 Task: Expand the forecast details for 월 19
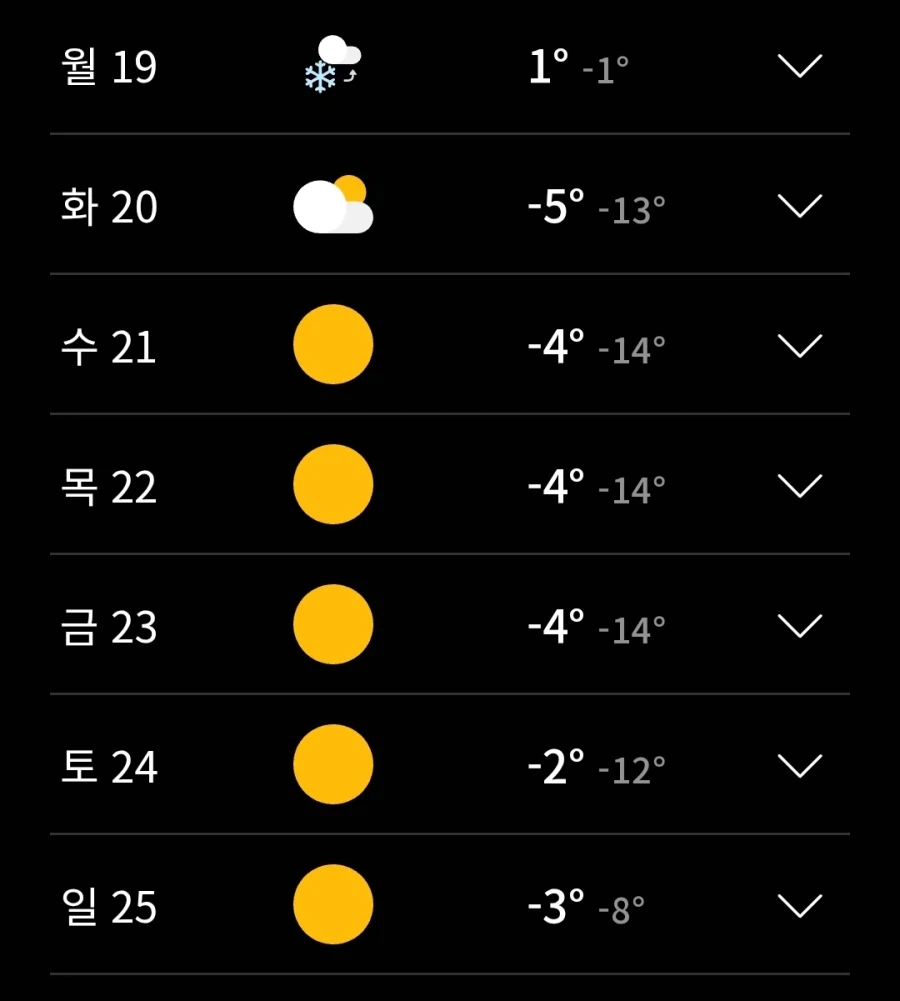pos(798,68)
